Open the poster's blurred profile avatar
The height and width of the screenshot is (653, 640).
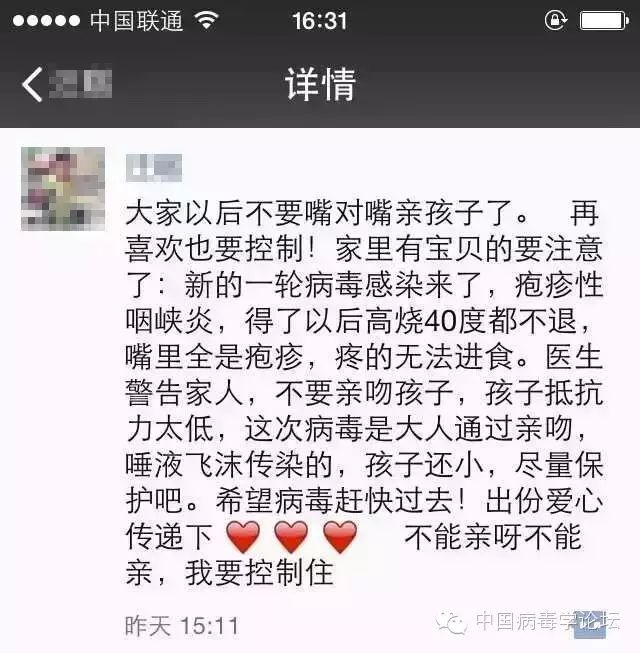pyautogui.click(x=62, y=188)
